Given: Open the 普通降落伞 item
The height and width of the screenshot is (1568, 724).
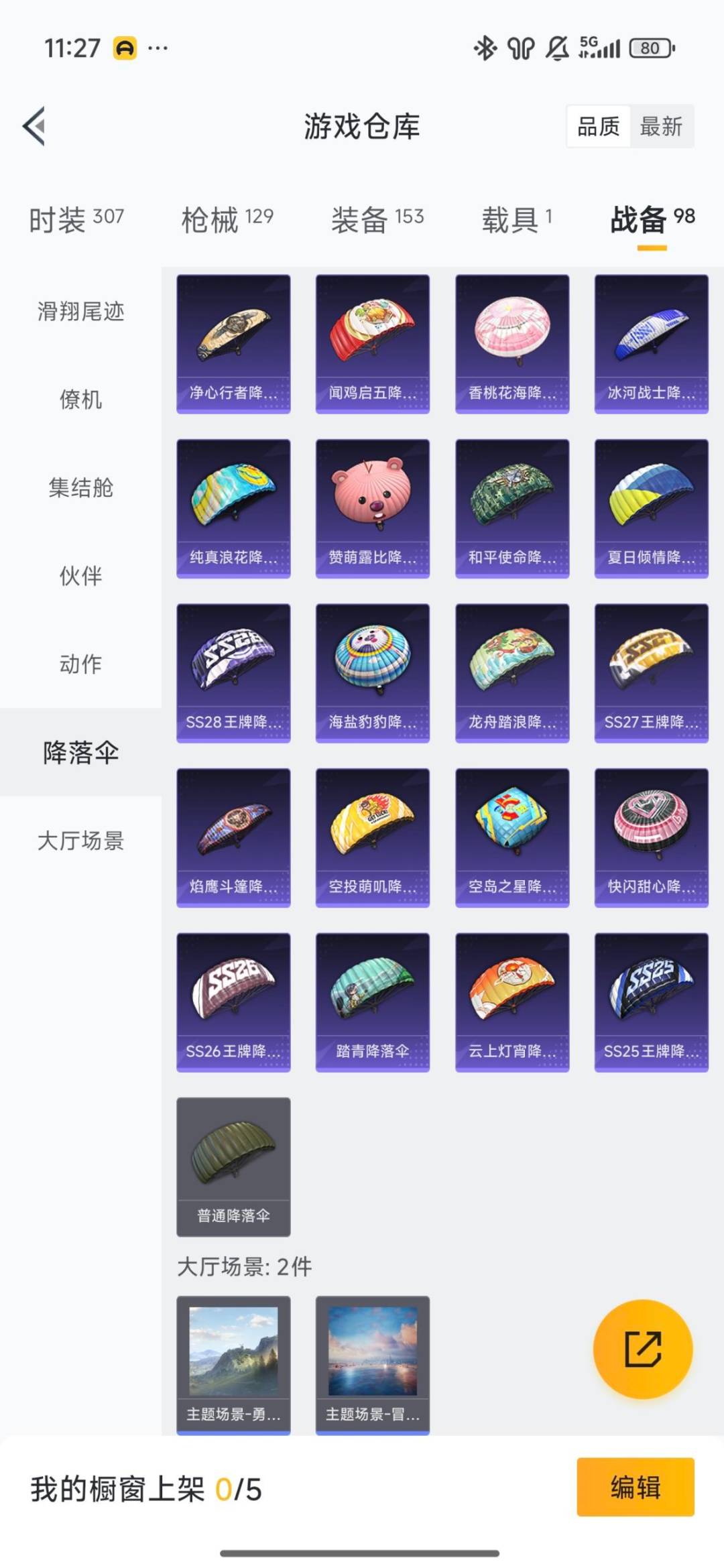Looking at the screenshot, I should (233, 1166).
